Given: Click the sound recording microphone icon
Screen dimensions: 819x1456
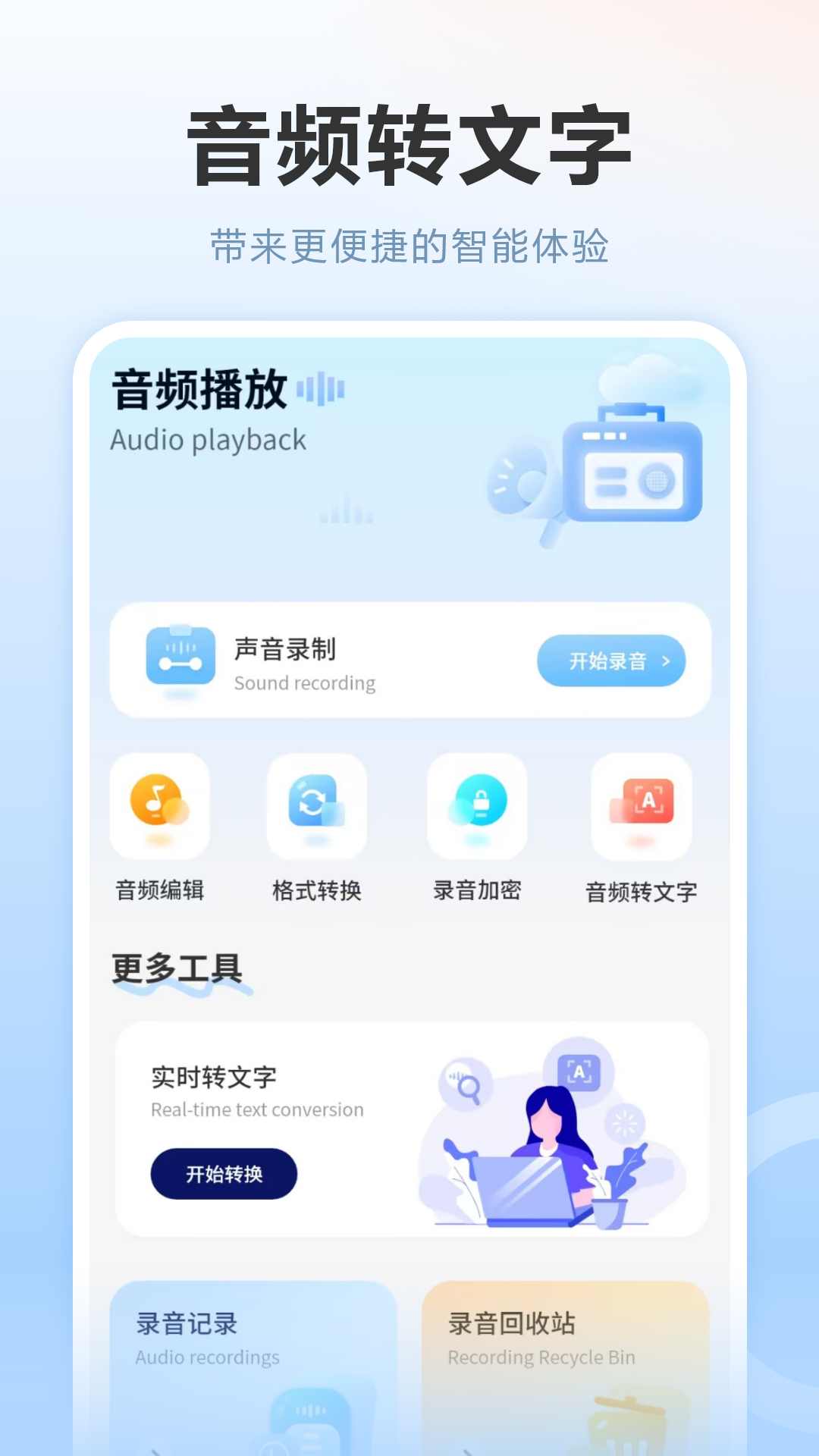Looking at the screenshot, I should pyautogui.click(x=180, y=660).
